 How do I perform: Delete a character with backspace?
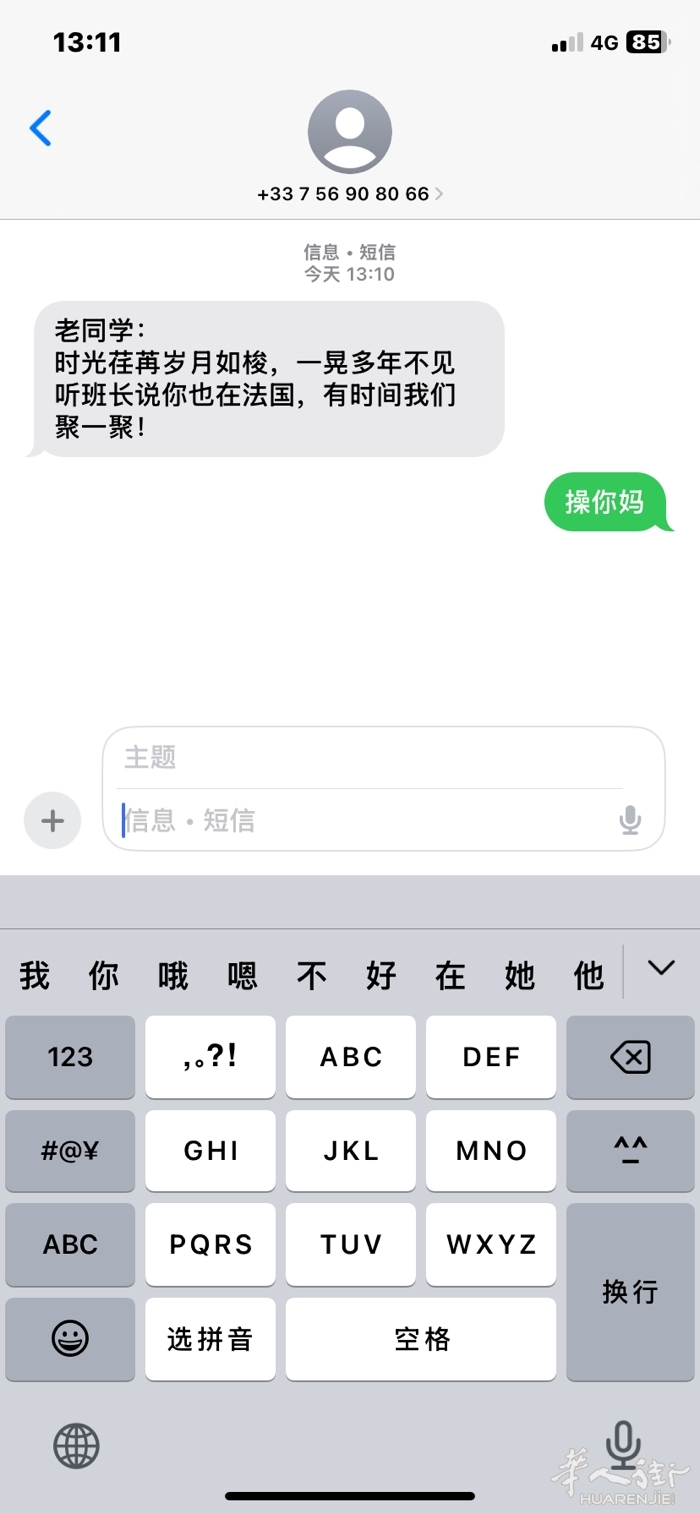click(x=630, y=1057)
